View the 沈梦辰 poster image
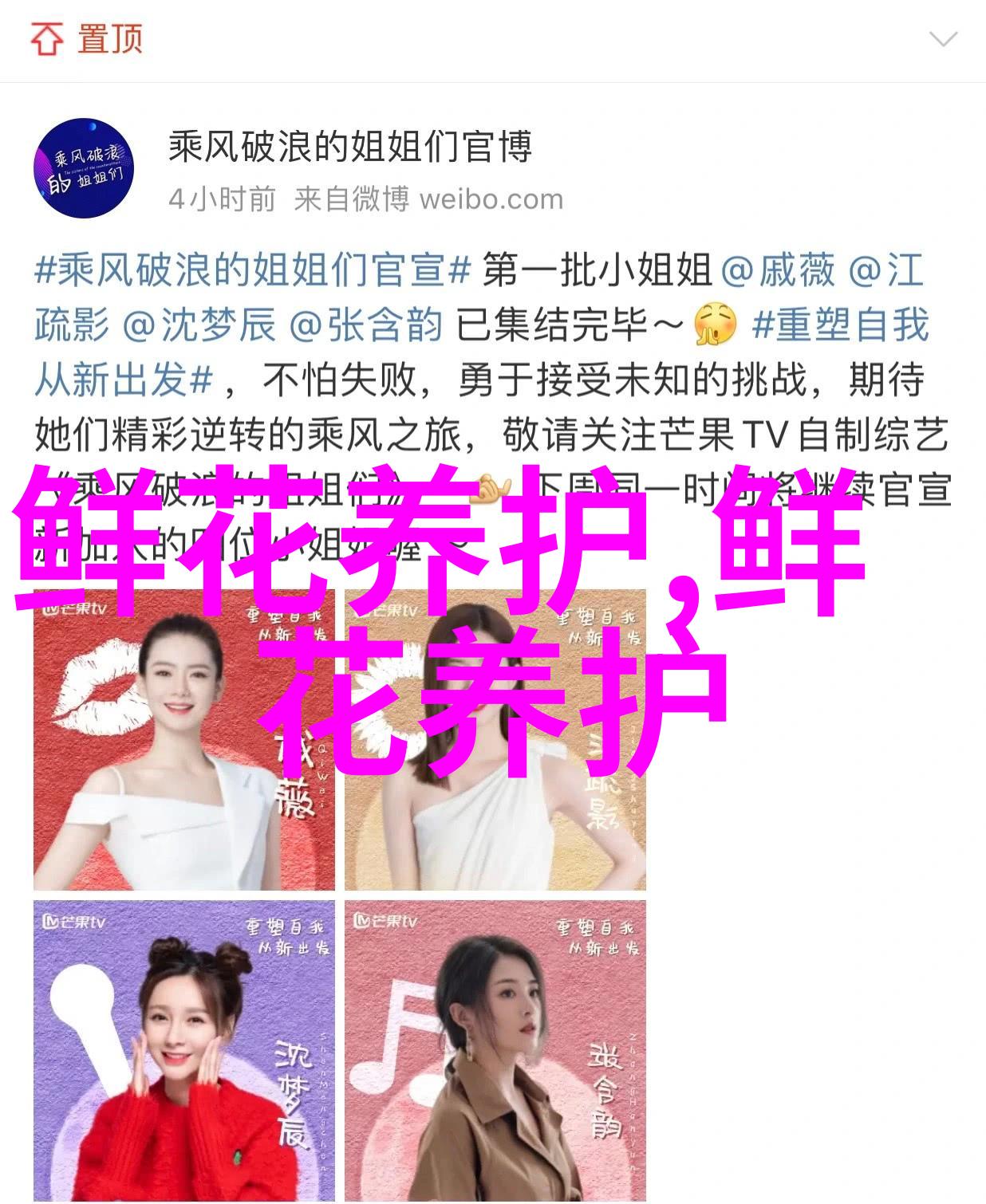Image resolution: width=986 pixels, height=1204 pixels. [184, 1050]
